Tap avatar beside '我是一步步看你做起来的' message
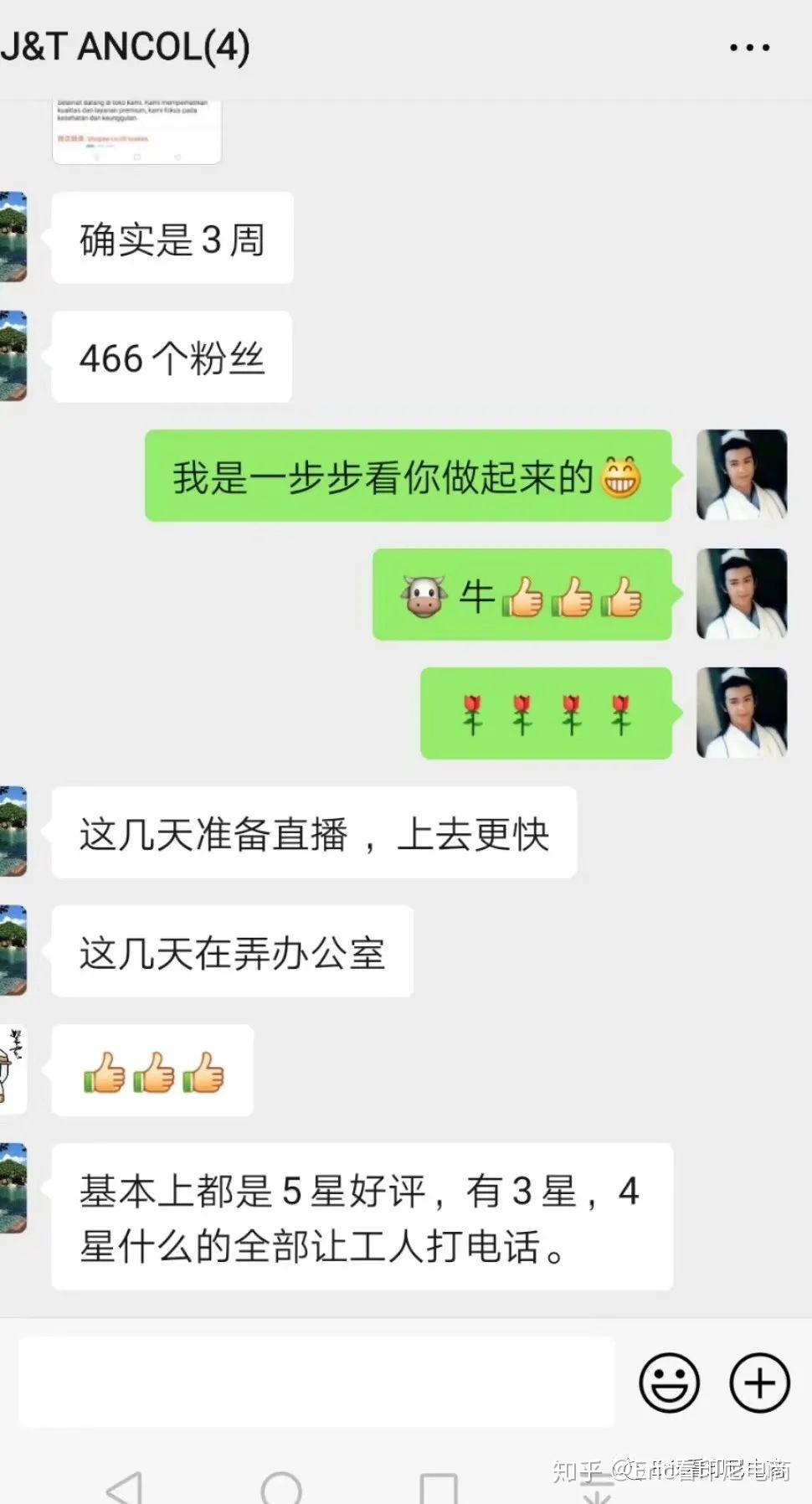 742,475
